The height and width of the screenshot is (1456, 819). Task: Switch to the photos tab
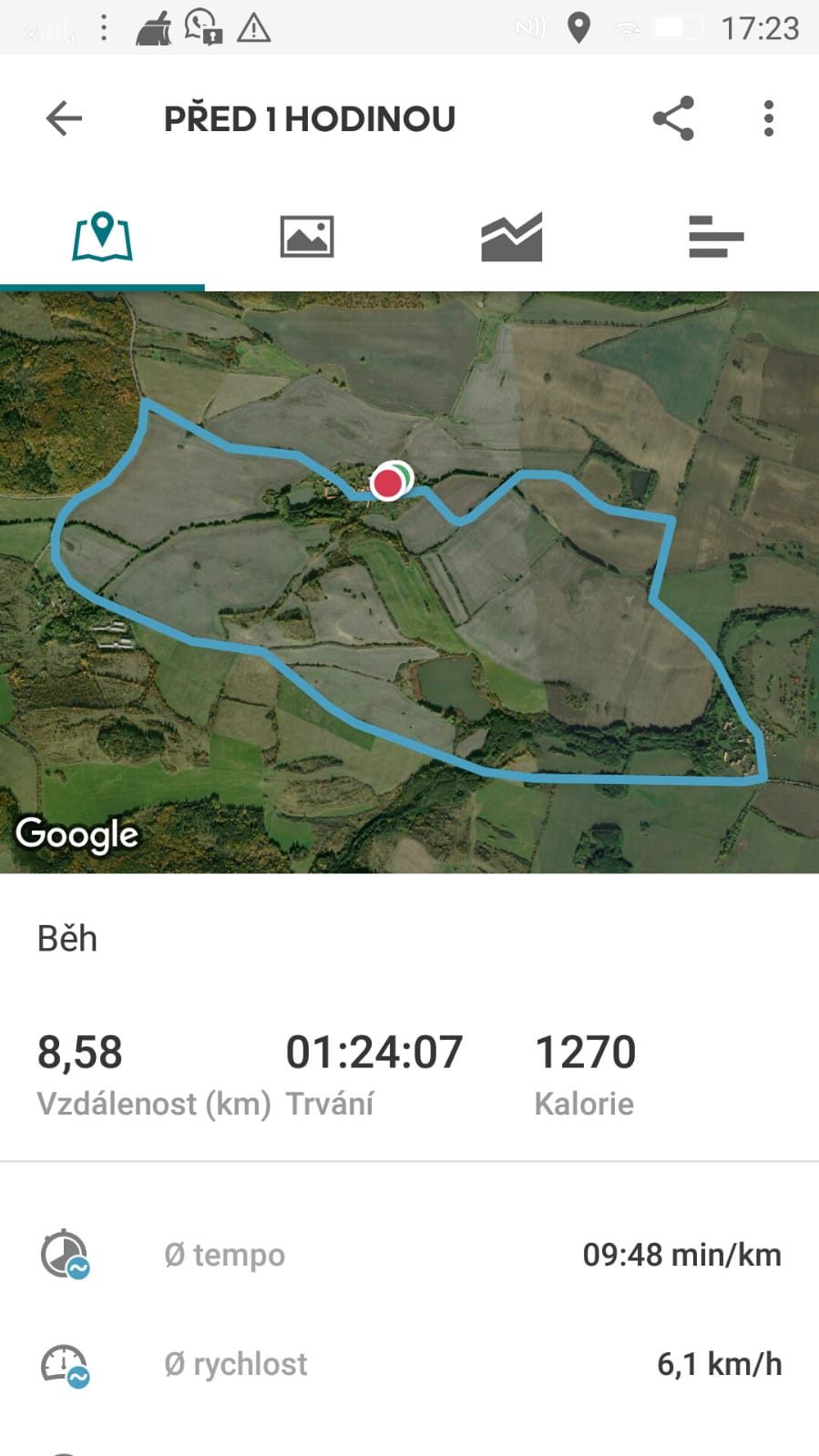[x=307, y=237]
